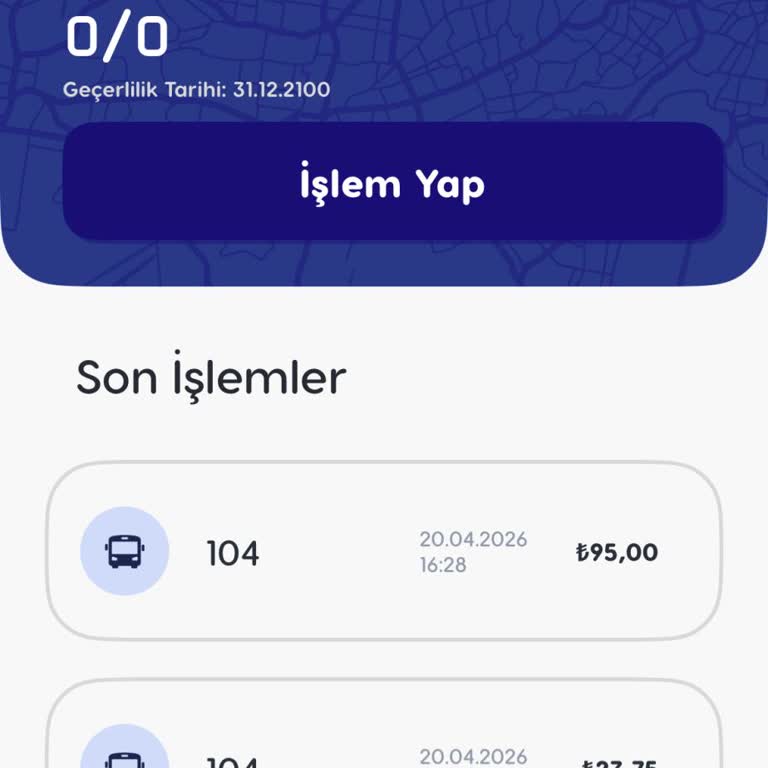Tap the İşlem Yap button
768x768 pixels.
pos(393,183)
